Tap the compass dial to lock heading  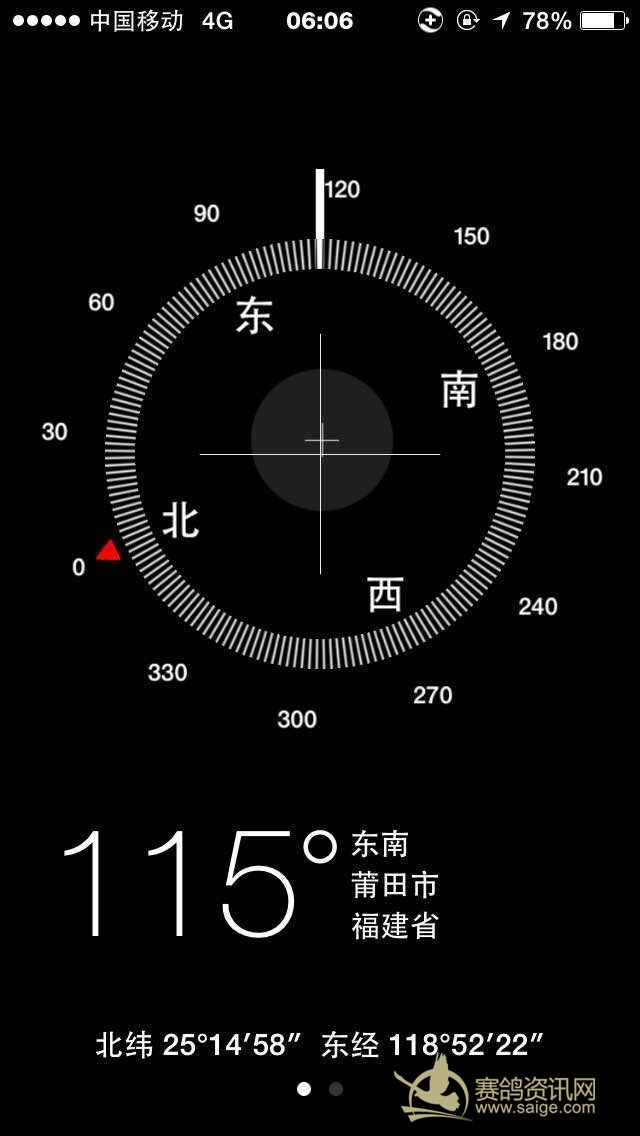click(320, 454)
